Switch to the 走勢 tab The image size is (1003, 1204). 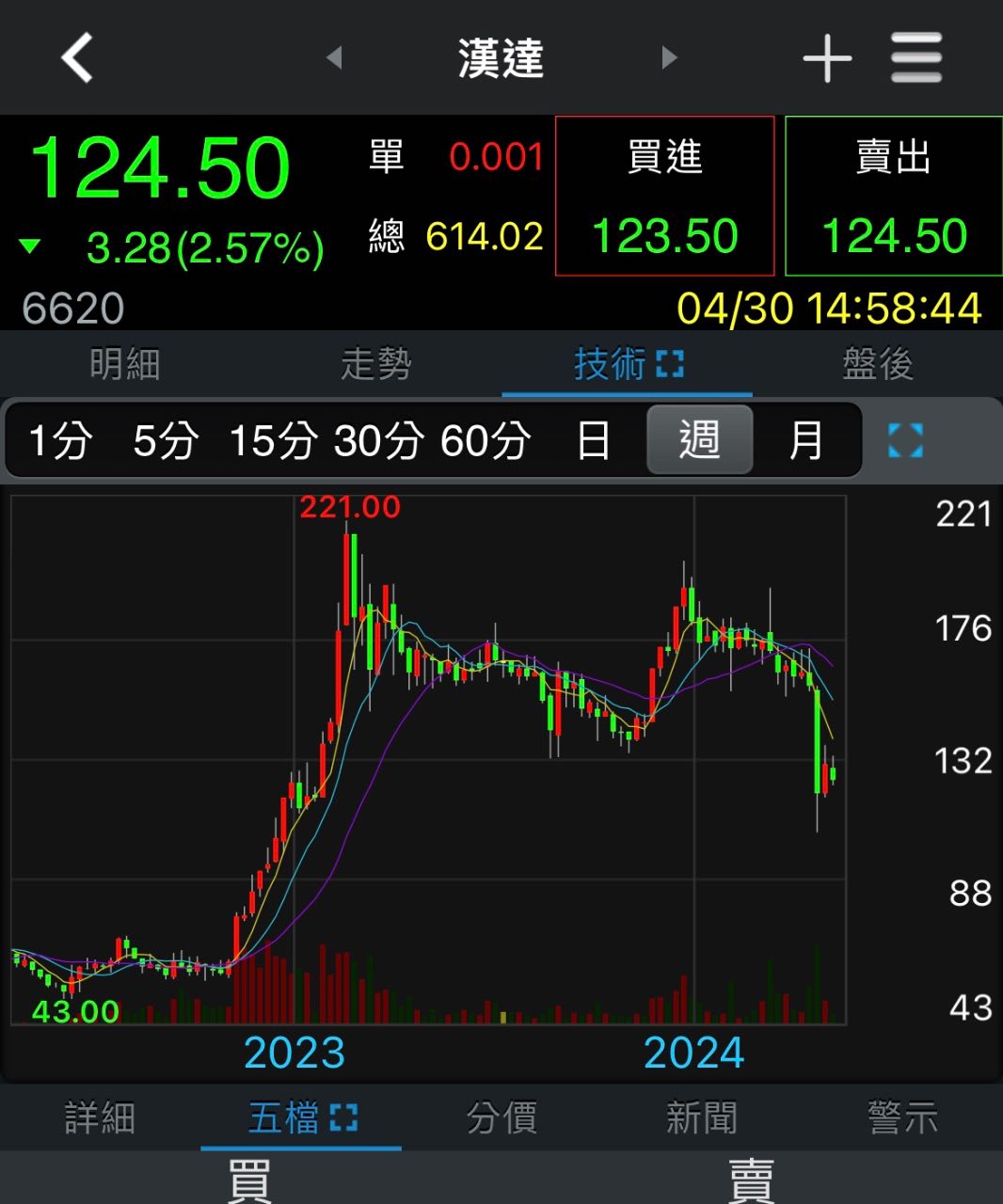pyautogui.click(x=376, y=364)
